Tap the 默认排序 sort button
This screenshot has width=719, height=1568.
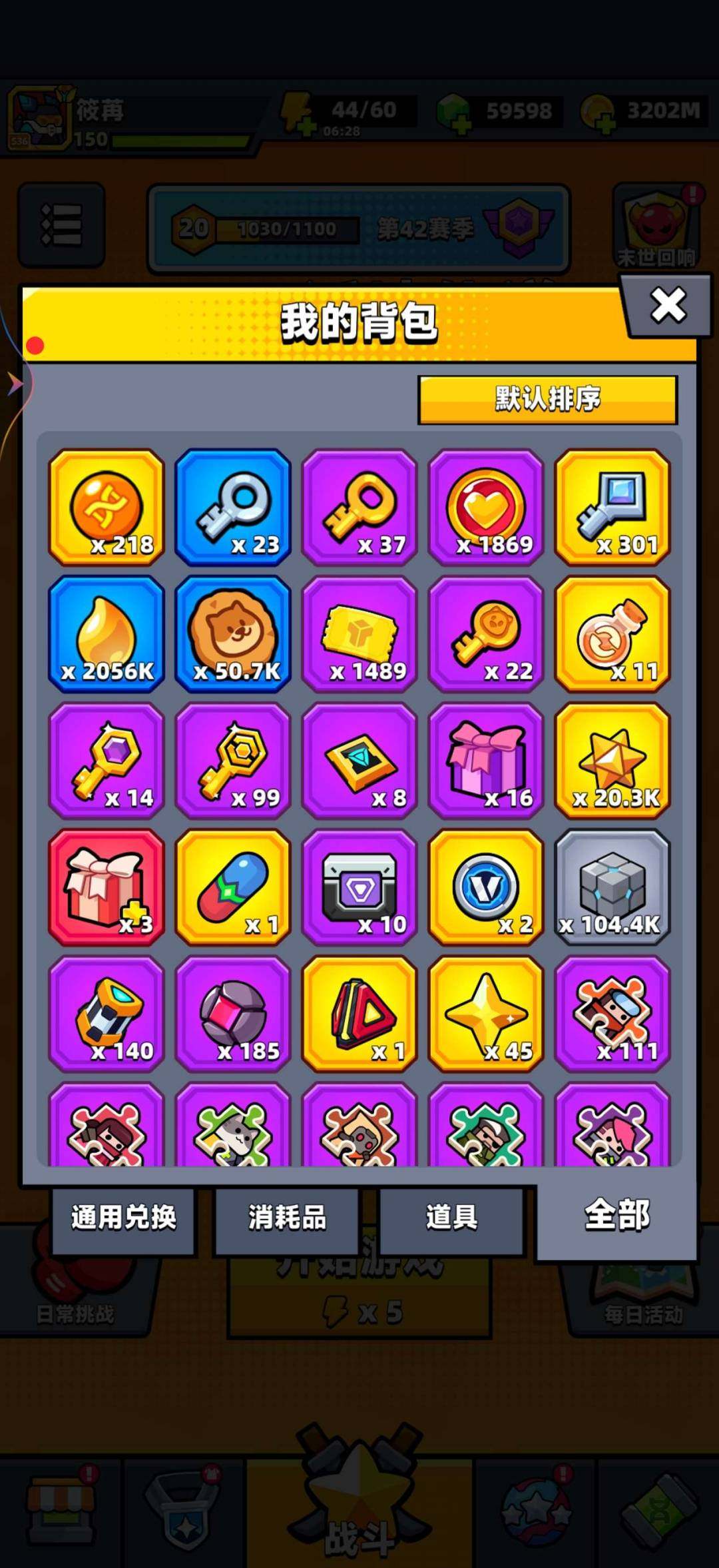tap(547, 400)
